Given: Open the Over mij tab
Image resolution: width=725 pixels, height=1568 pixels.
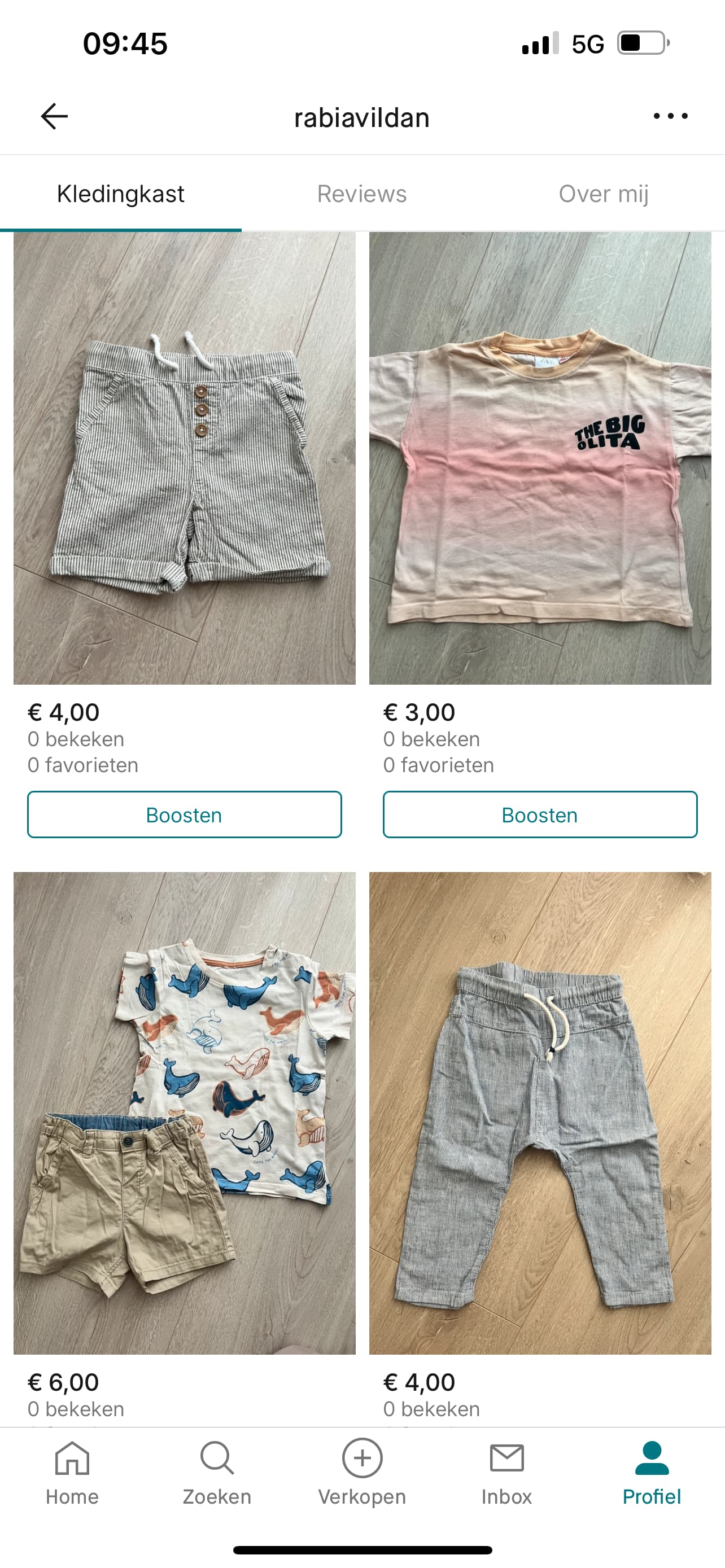Looking at the screenshot, I should [603, 194].
